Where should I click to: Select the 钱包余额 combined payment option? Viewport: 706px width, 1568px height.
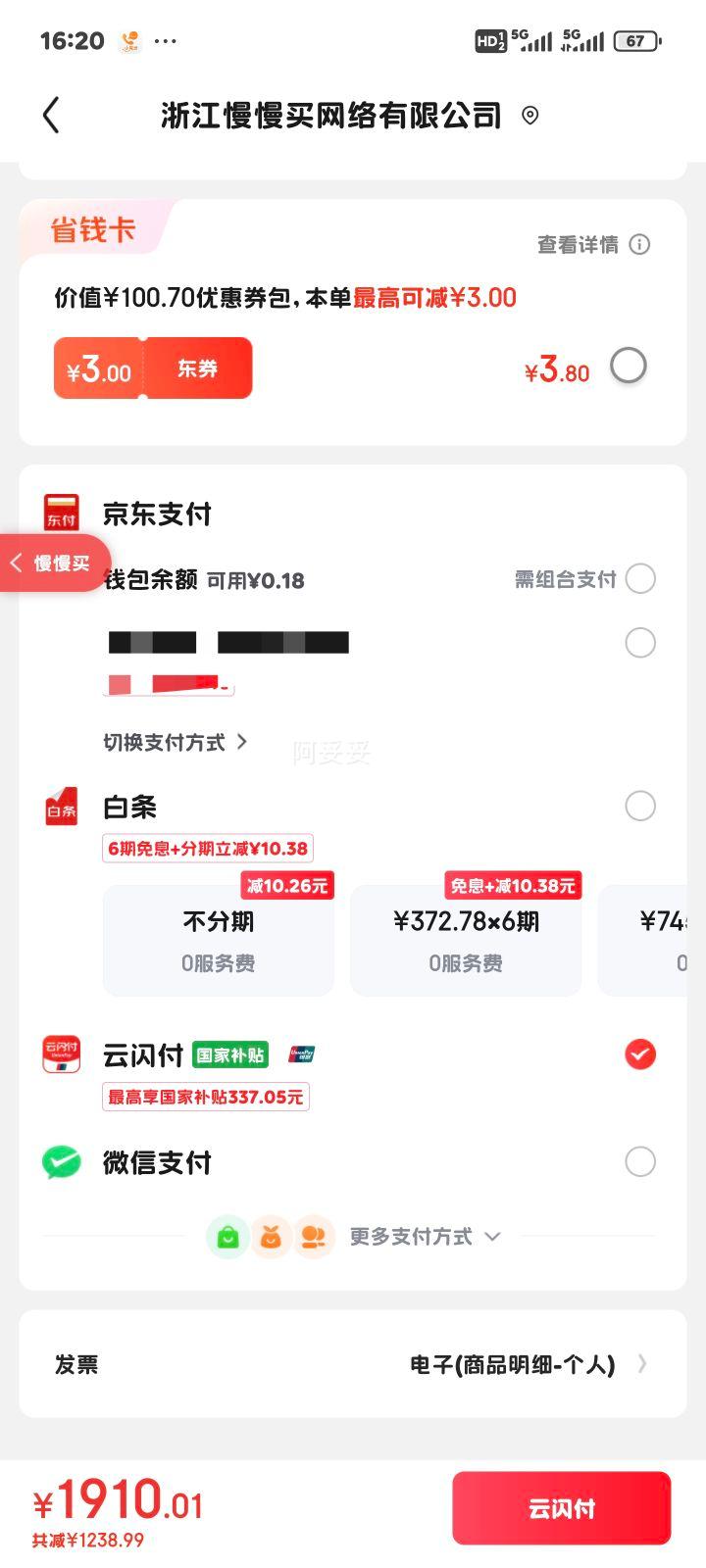(640, 579)
